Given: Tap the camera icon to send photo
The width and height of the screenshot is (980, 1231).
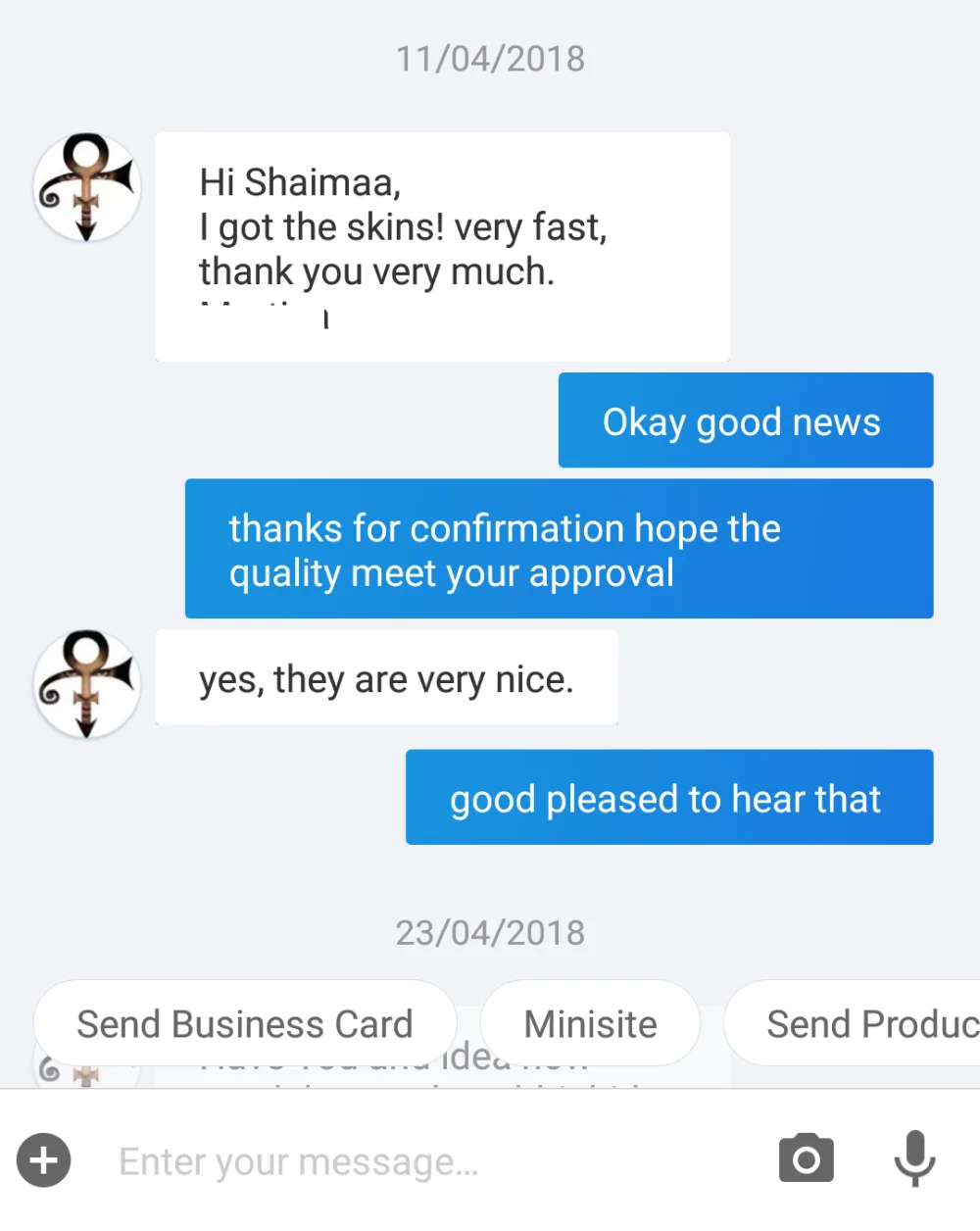Looking at the screenshot, I should 806,1159.
